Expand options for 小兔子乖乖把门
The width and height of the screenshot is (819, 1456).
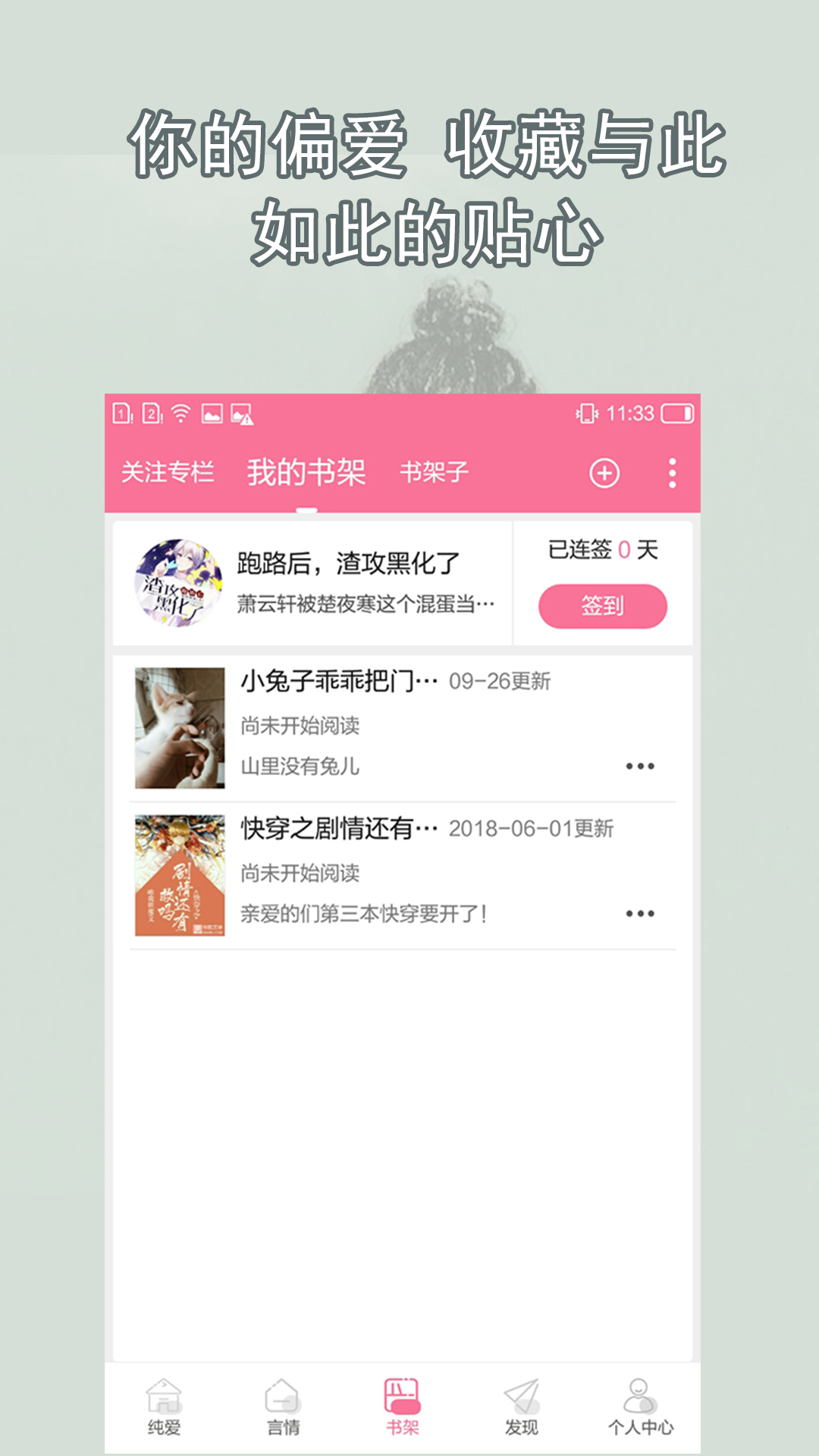(x=639, y=766)
